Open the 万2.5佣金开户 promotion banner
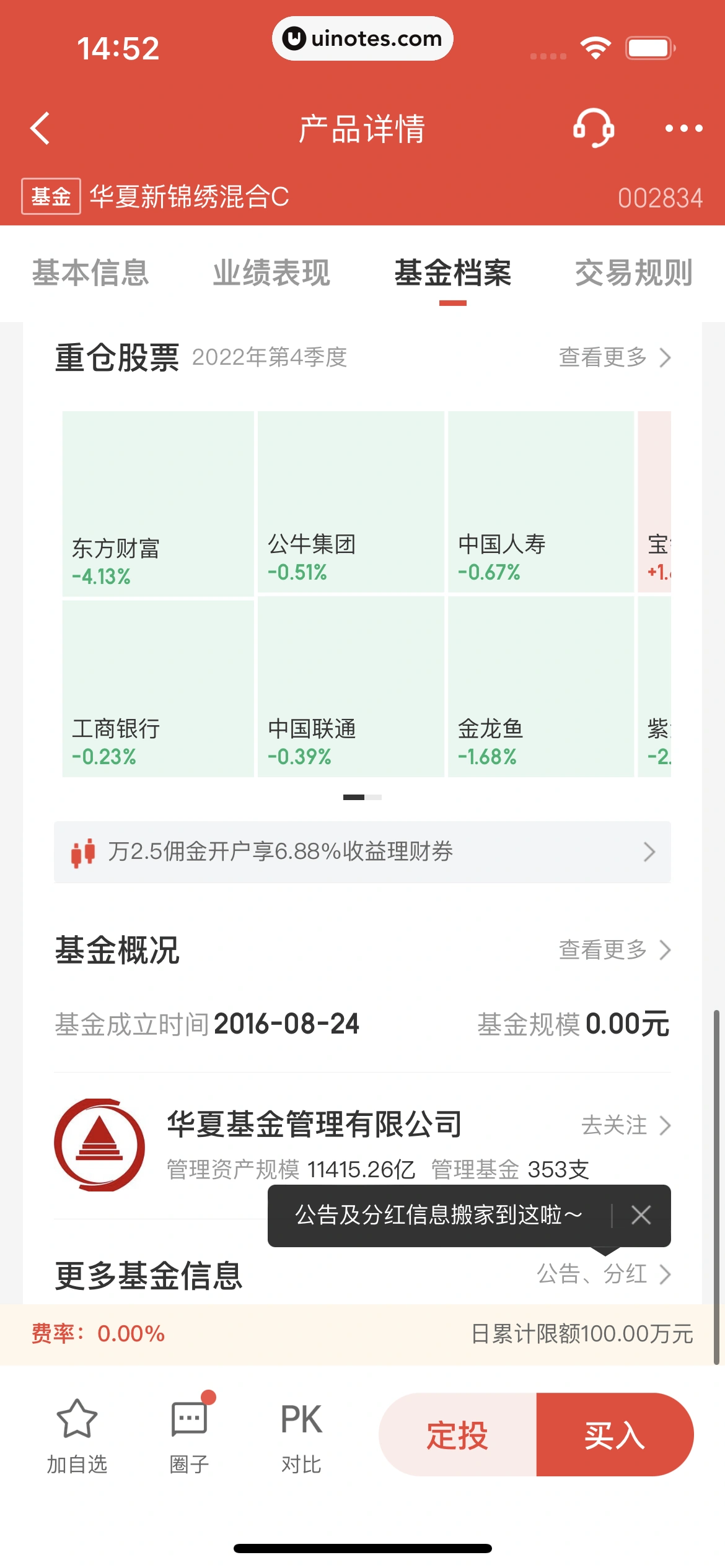Viewport: 725px width, 1568px height. click(362, 852)
